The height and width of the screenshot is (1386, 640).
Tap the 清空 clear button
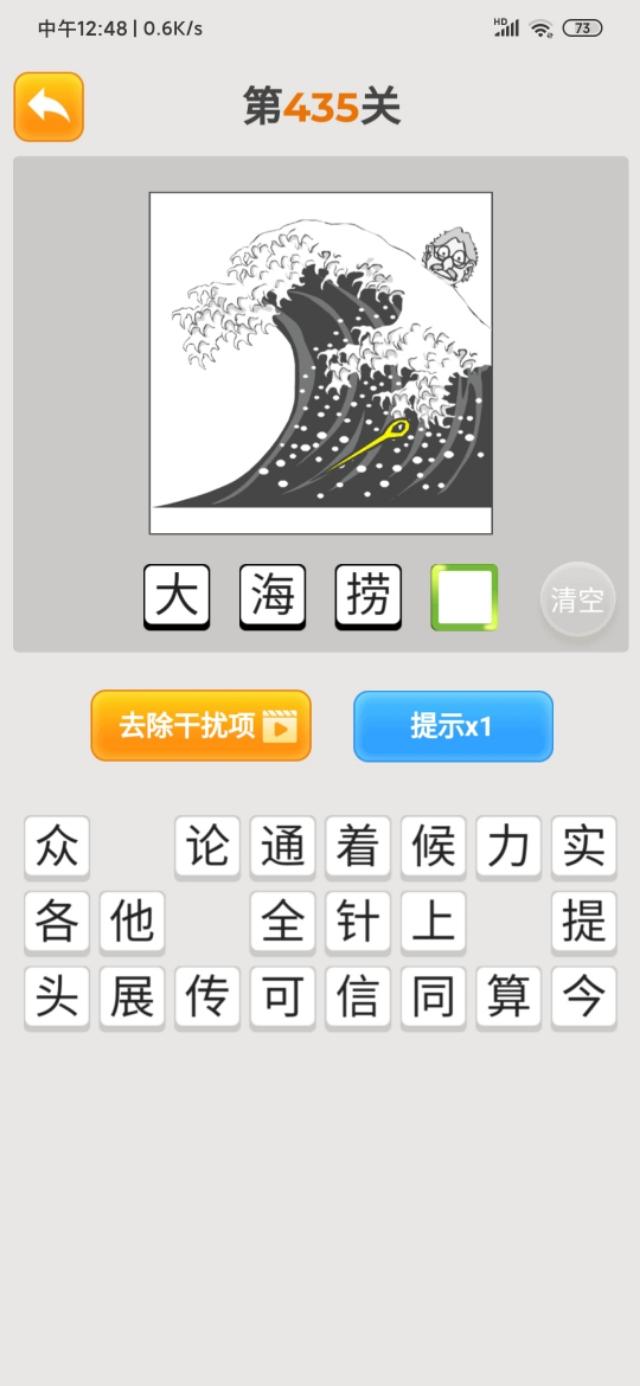(x=577, y=600)
